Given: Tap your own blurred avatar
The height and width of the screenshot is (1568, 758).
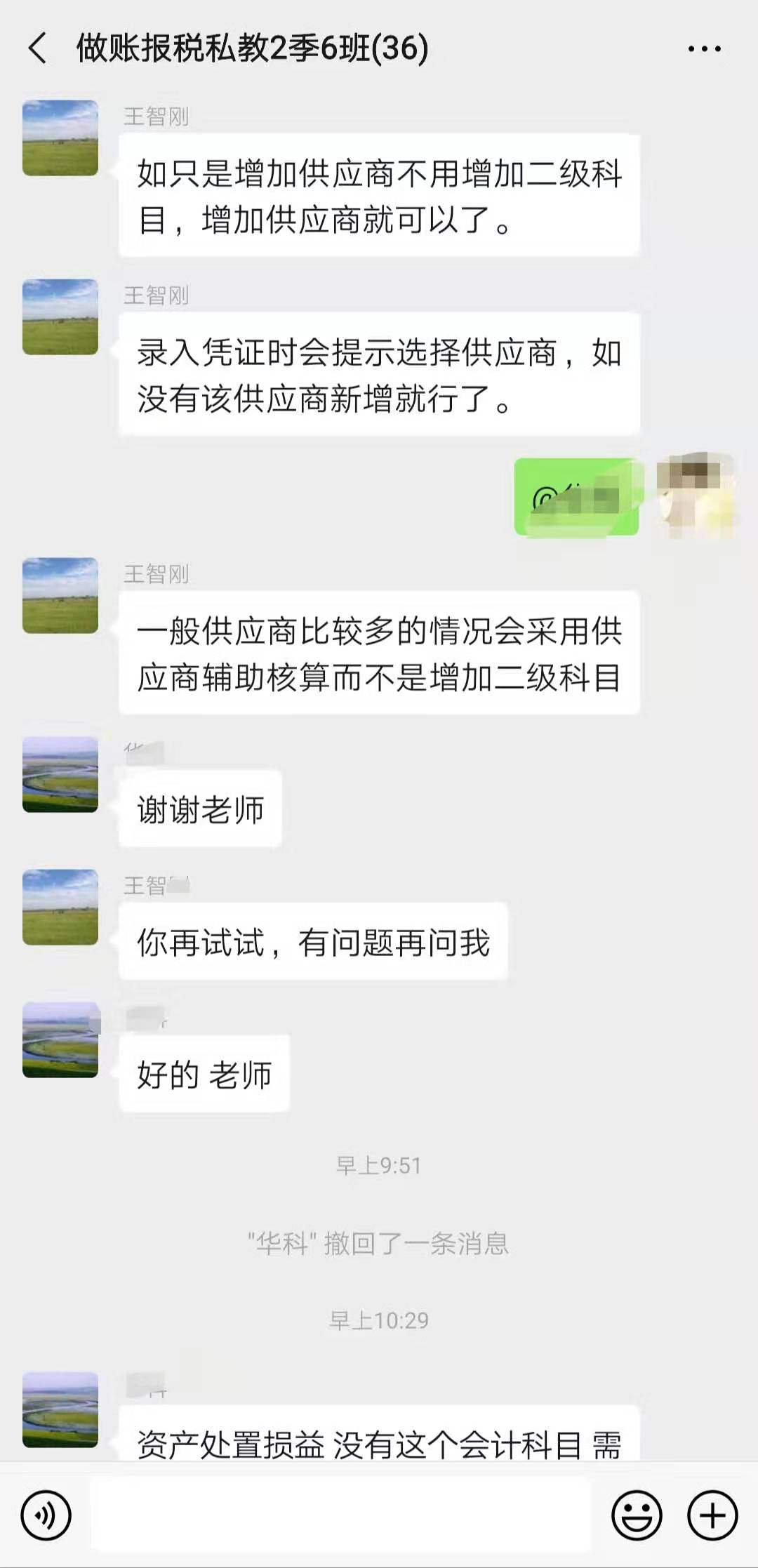Looking at the screenshot, I should (x=695, y=496).
